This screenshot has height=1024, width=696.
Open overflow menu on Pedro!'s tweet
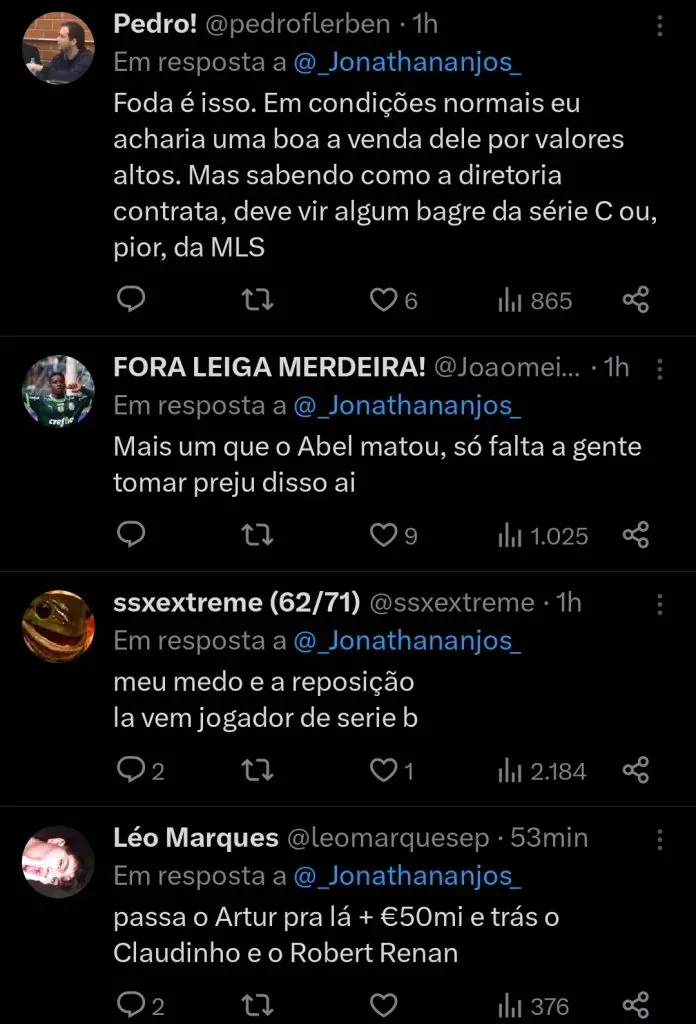pyautogui.click(x=658, y=26)
